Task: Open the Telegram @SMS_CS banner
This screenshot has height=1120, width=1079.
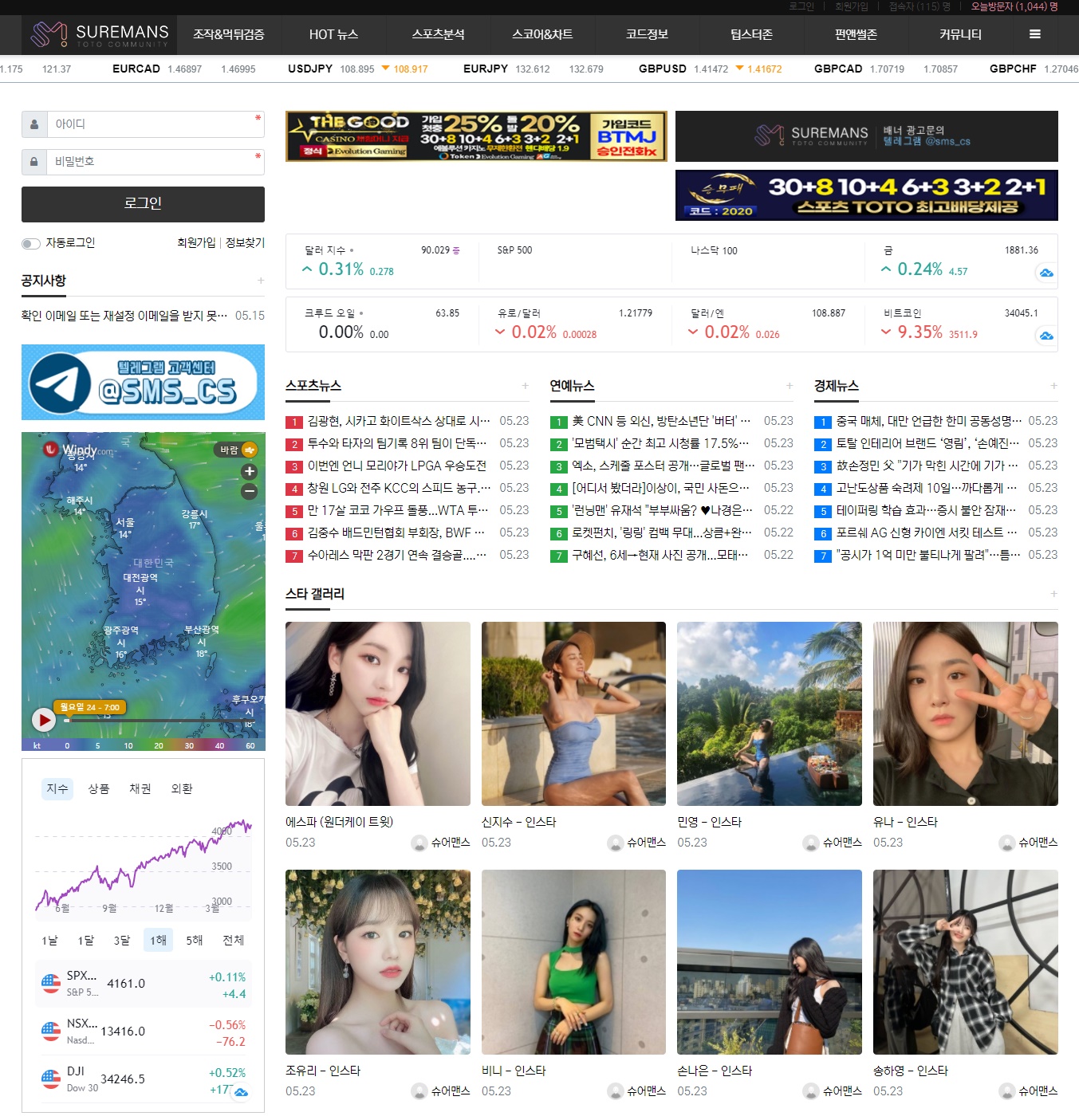Action: point(143,383)
